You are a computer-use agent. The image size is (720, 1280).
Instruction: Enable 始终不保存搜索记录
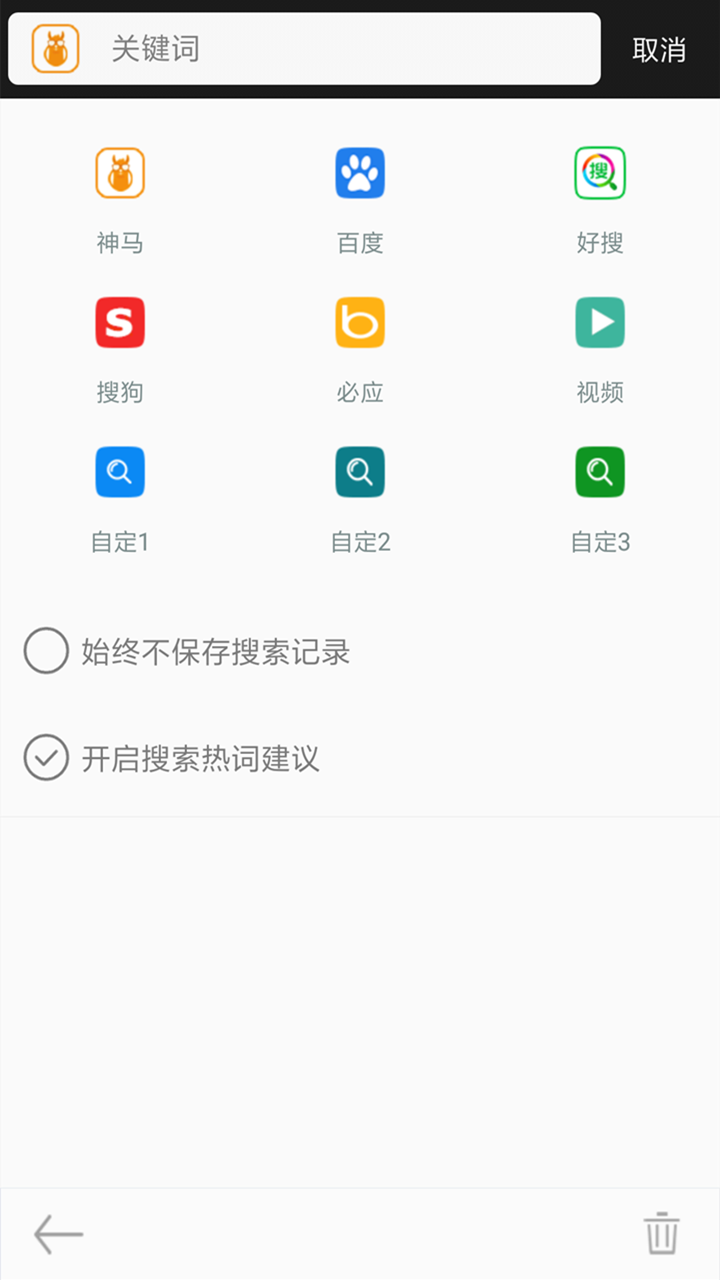46,651
